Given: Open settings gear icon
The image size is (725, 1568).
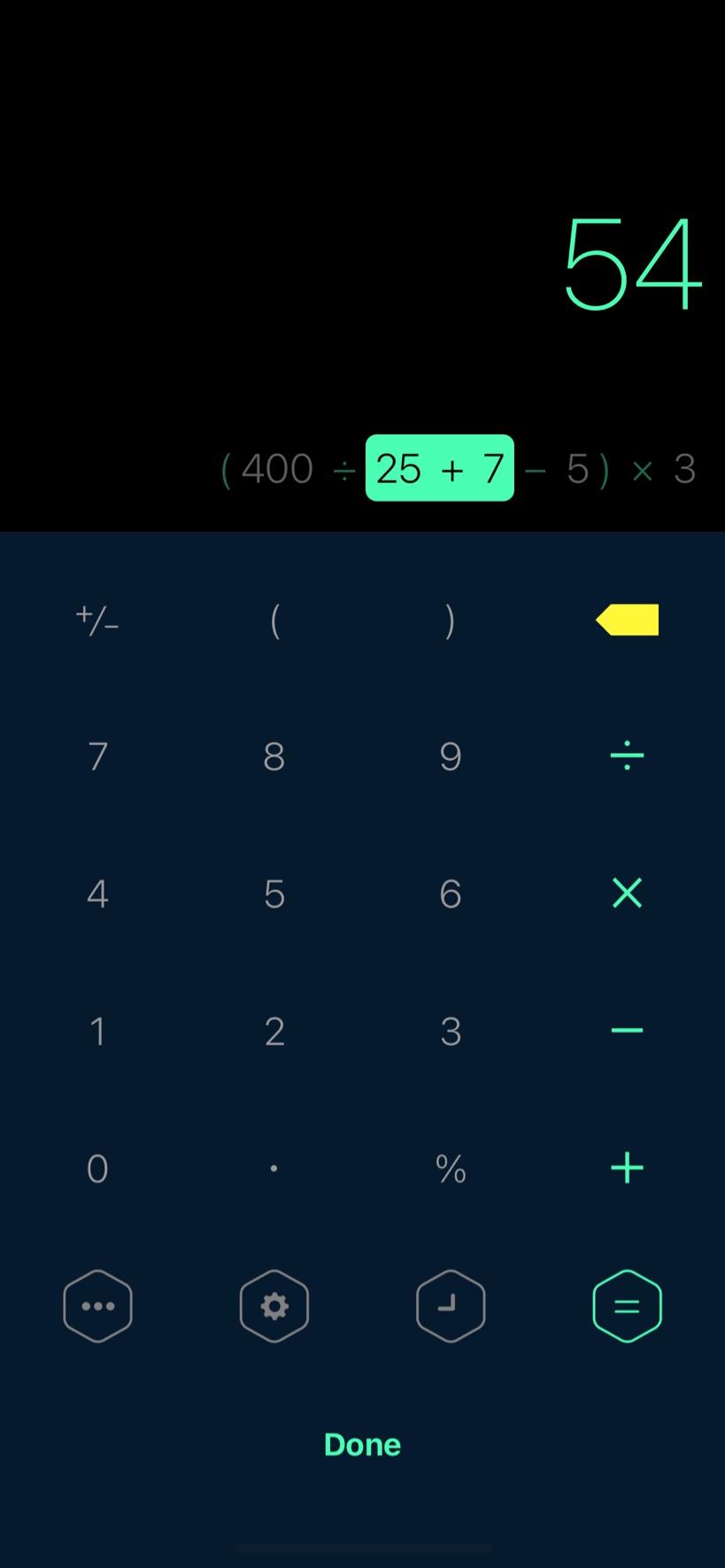Looking at the screenshot, I should (274, 1306).
